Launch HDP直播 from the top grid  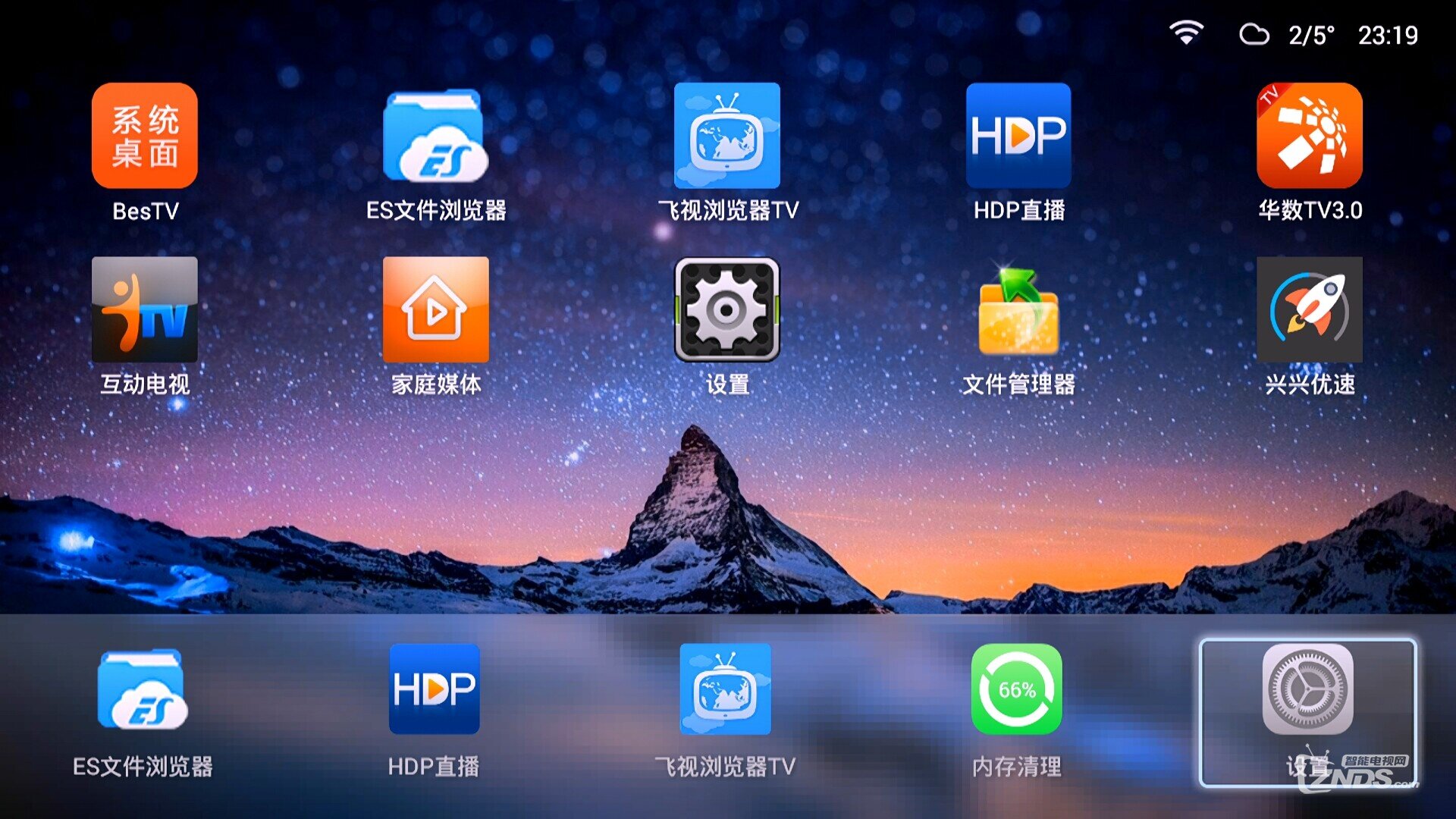click(1018, 136)
